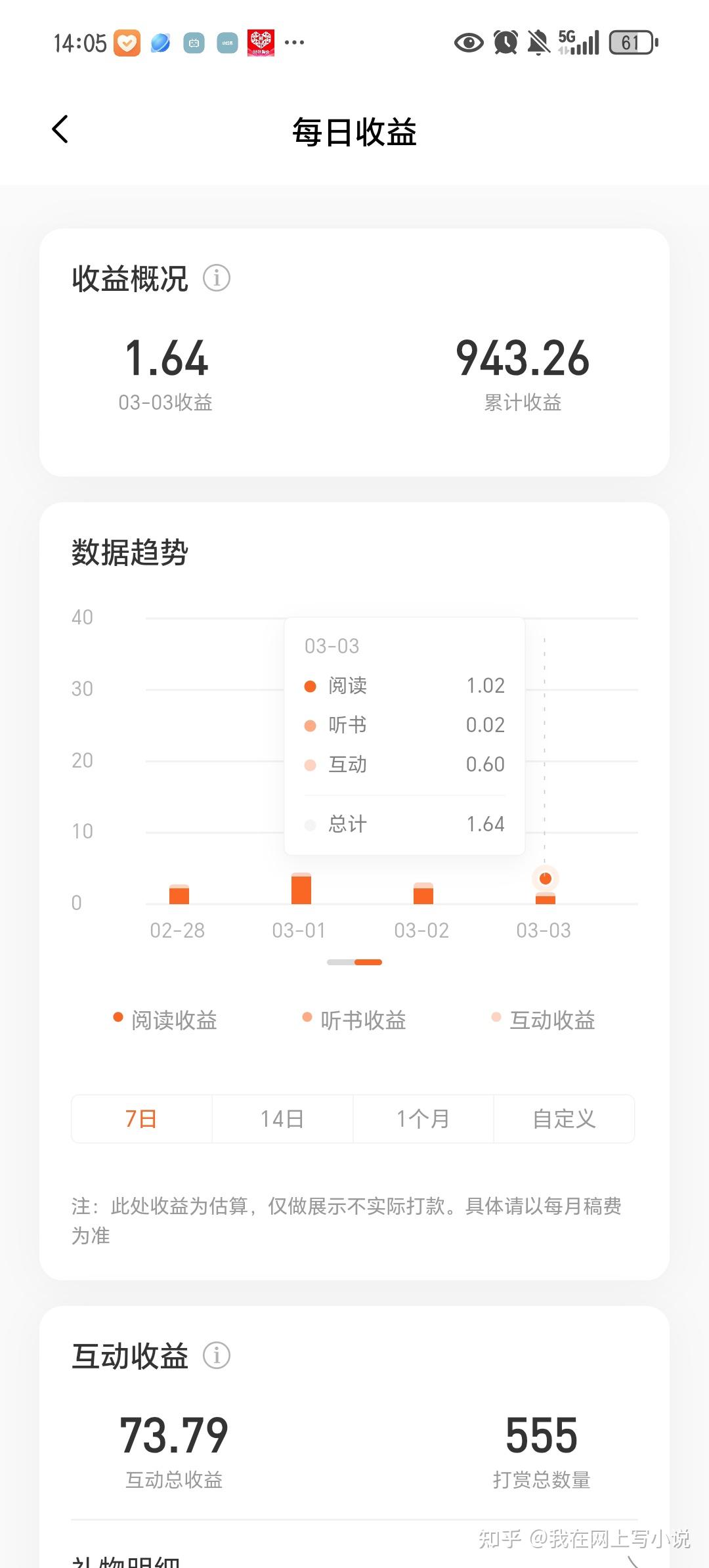709x1568 pixels.
Task: Choose the 自定义 date range
Action: [564, 1119]
